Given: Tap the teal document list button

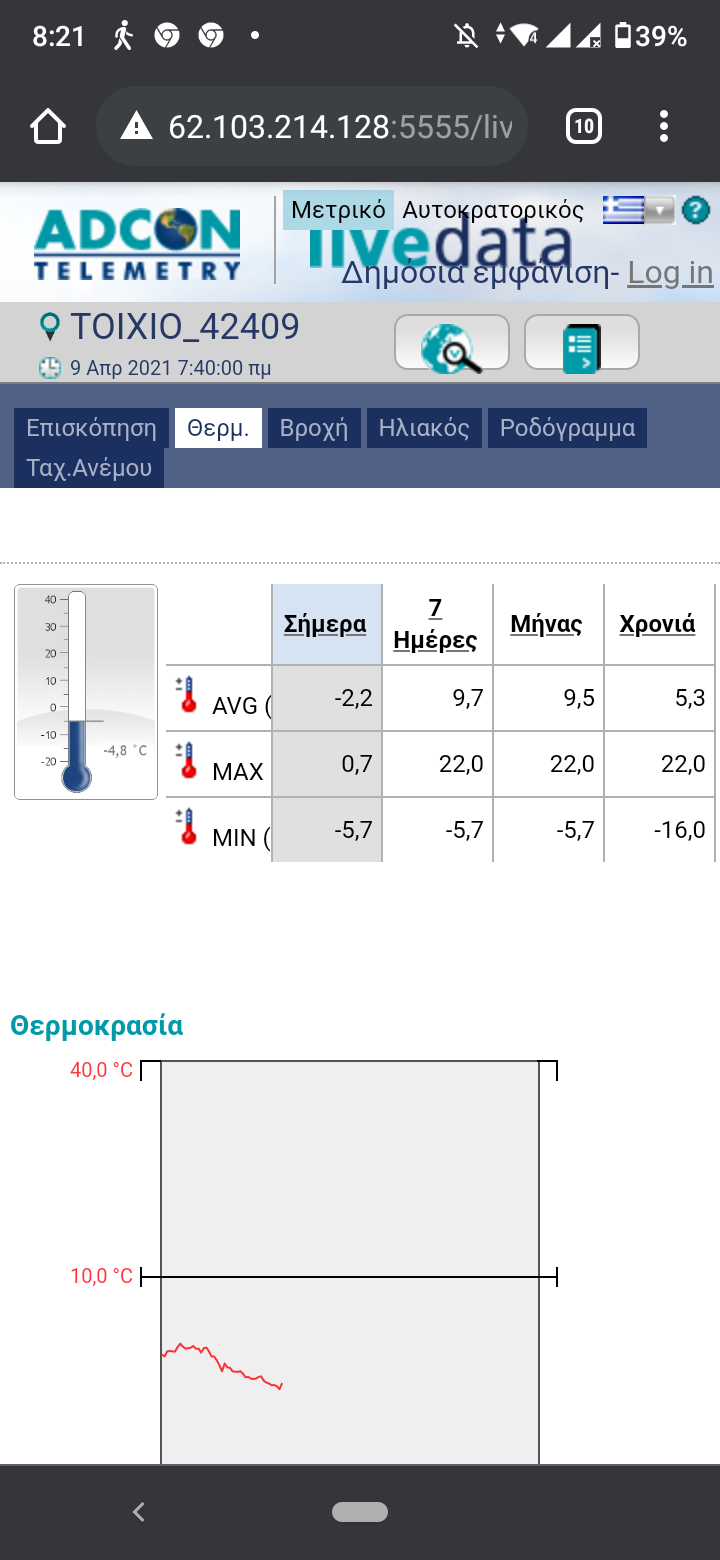Looking at the screenshot, I should pos(582,344).
